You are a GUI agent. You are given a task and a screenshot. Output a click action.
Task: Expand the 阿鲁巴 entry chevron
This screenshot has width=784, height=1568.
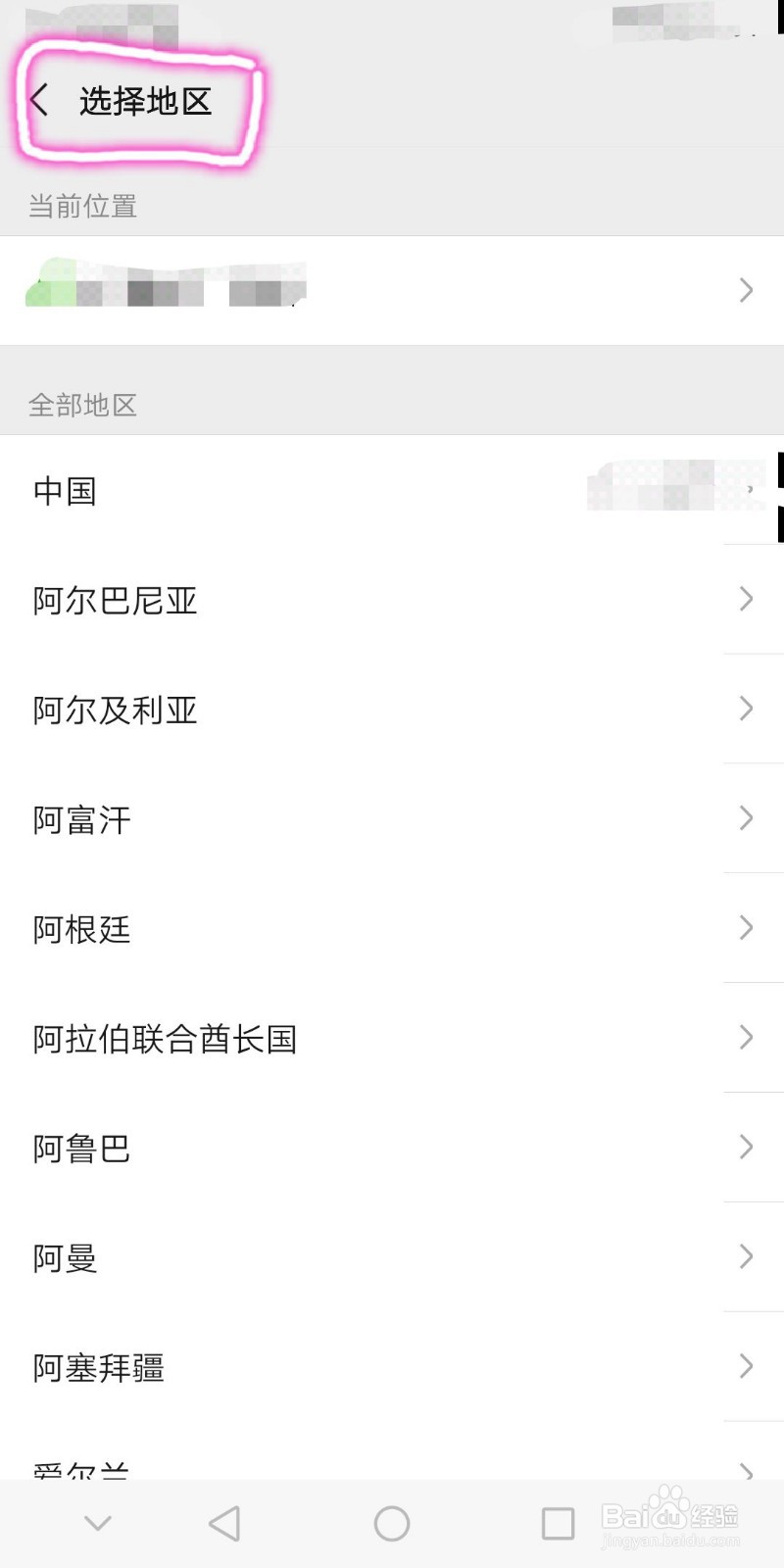747,1148
